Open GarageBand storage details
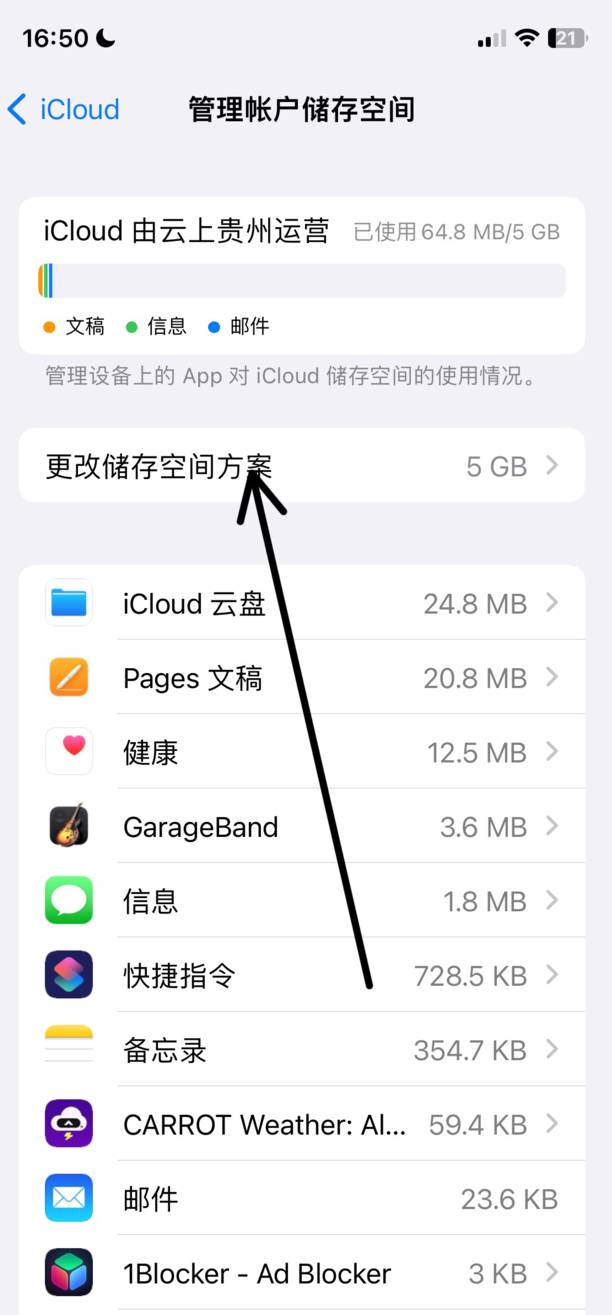Viewport: 612px width, 1315px height. (x=301, y=827)
